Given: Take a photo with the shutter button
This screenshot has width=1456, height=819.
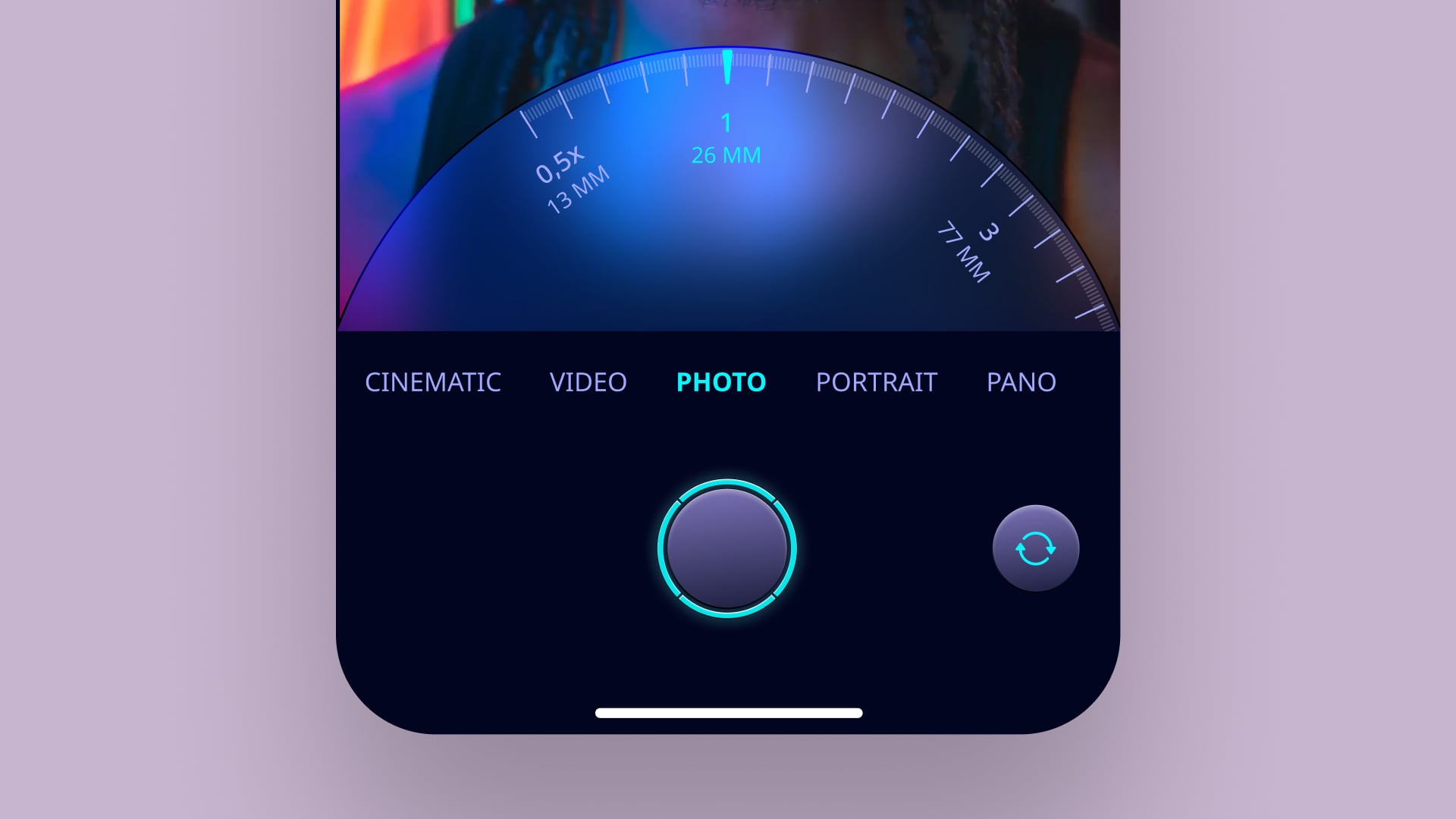Looking at the screenshot, I should (x=726, y=548).
